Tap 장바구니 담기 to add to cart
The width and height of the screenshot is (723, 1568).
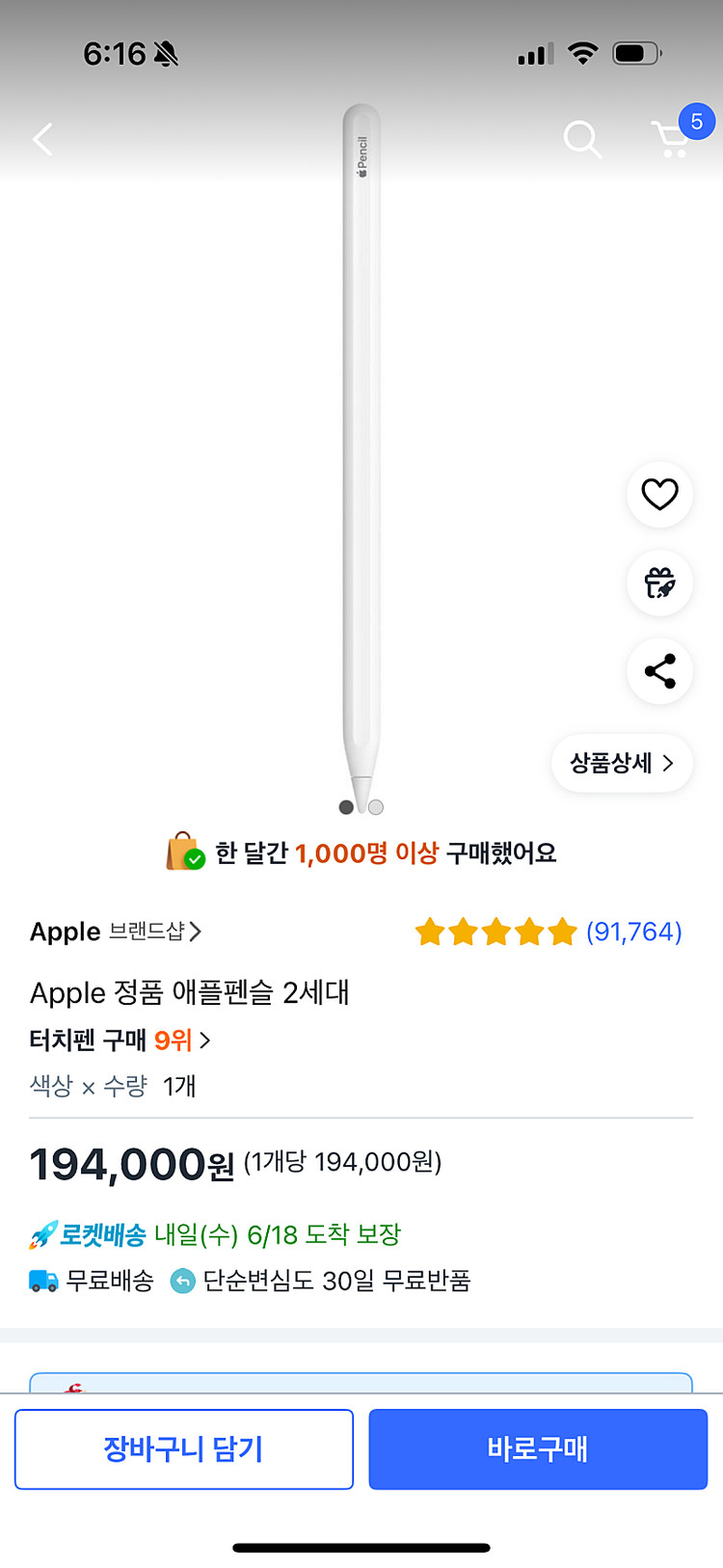(x=184, y=1449)
